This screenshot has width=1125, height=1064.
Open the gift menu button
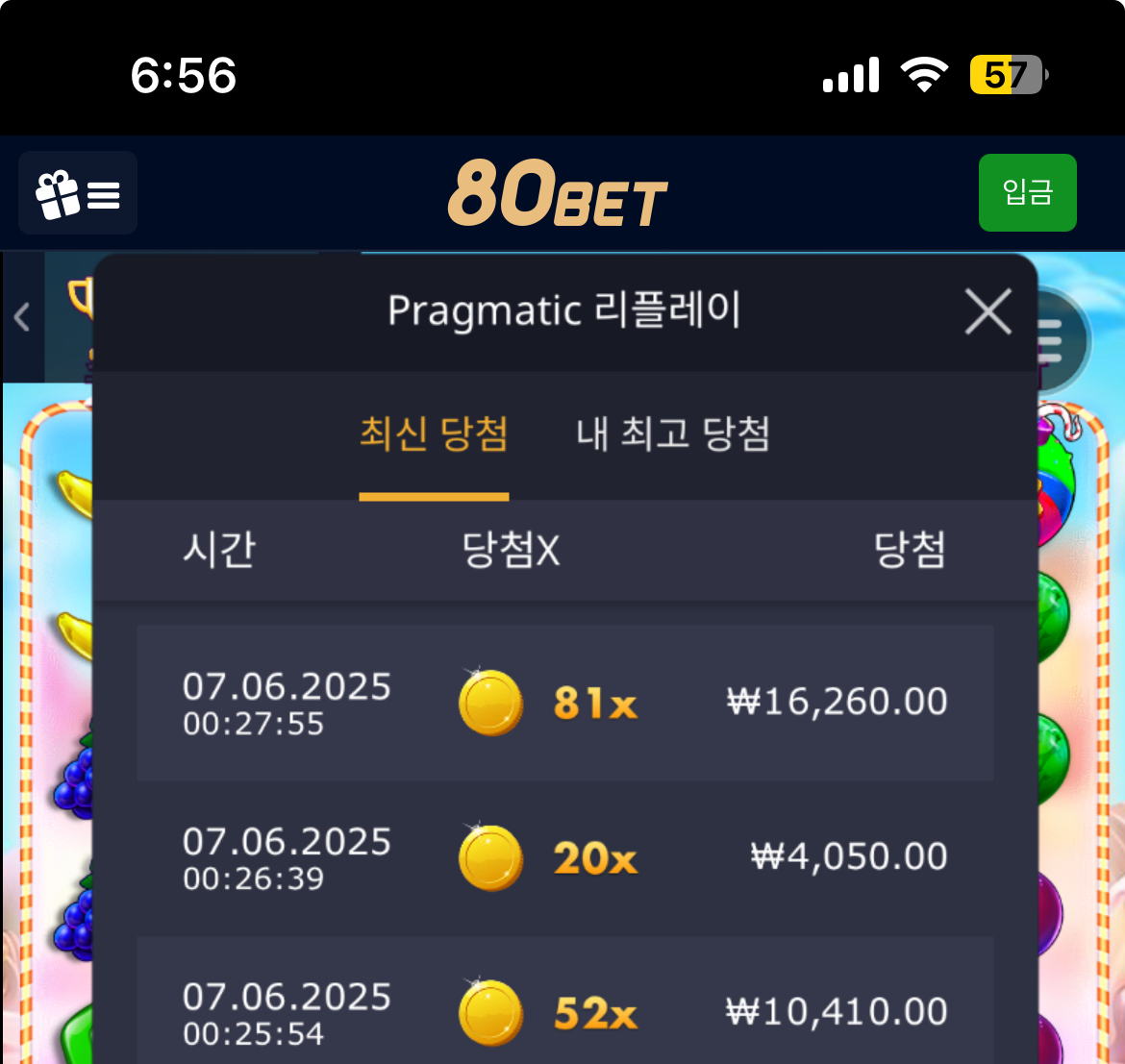pyautogui.click(x=78, y=193)
